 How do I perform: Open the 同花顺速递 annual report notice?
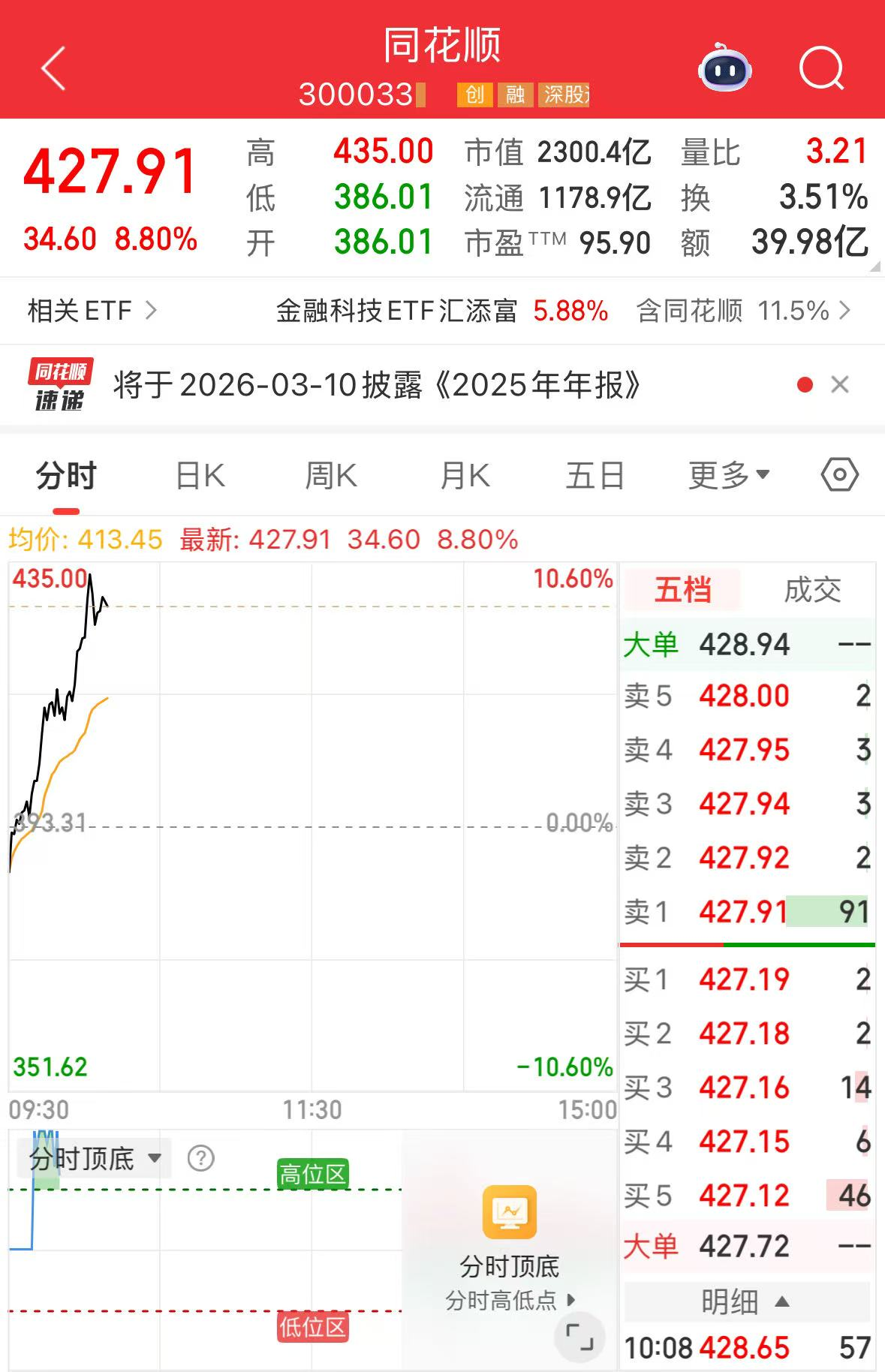pos(377,385)
